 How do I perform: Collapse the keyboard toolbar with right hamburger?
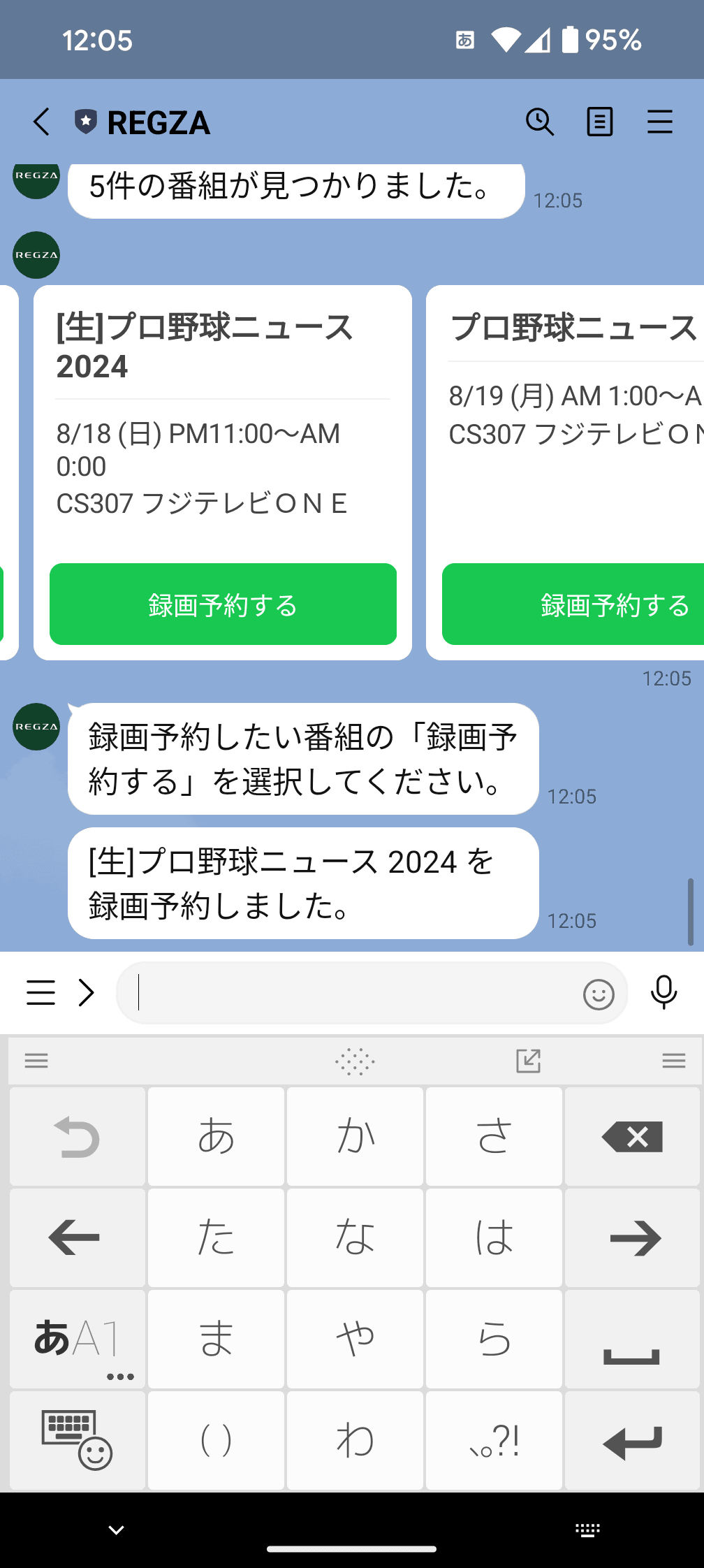pyautogui.click(x=672, y=1061)
